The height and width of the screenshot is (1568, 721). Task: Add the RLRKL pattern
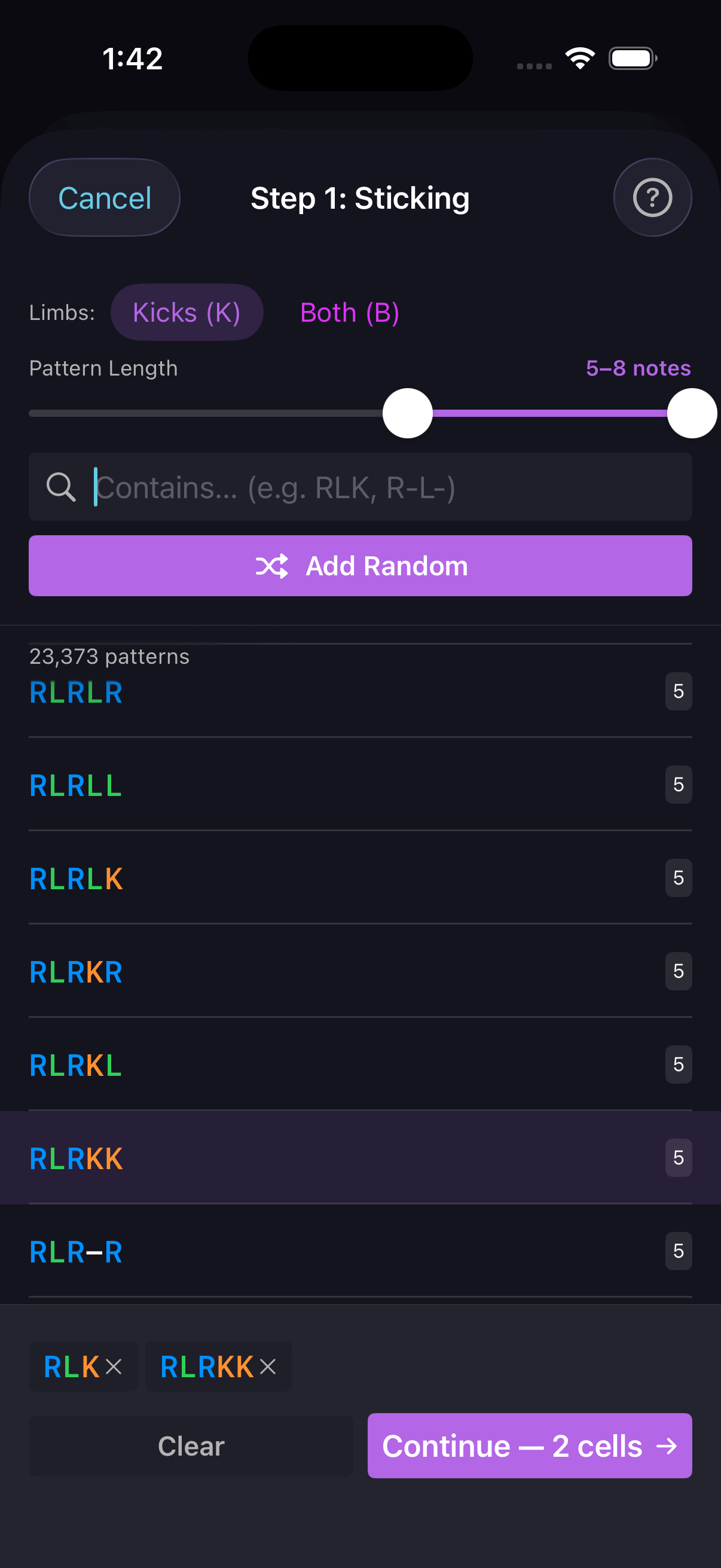coord(360,1064)
